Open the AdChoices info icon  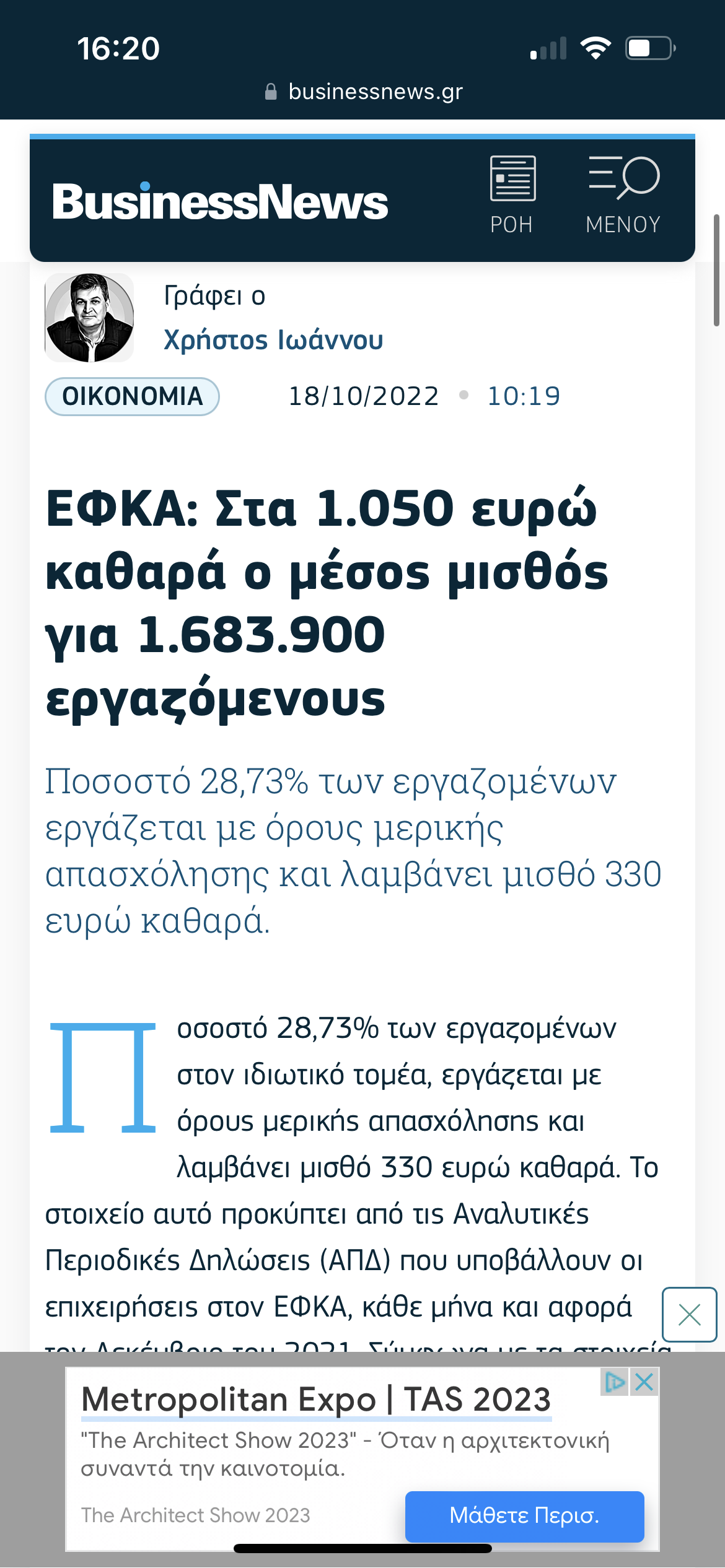pos(615,1382)
